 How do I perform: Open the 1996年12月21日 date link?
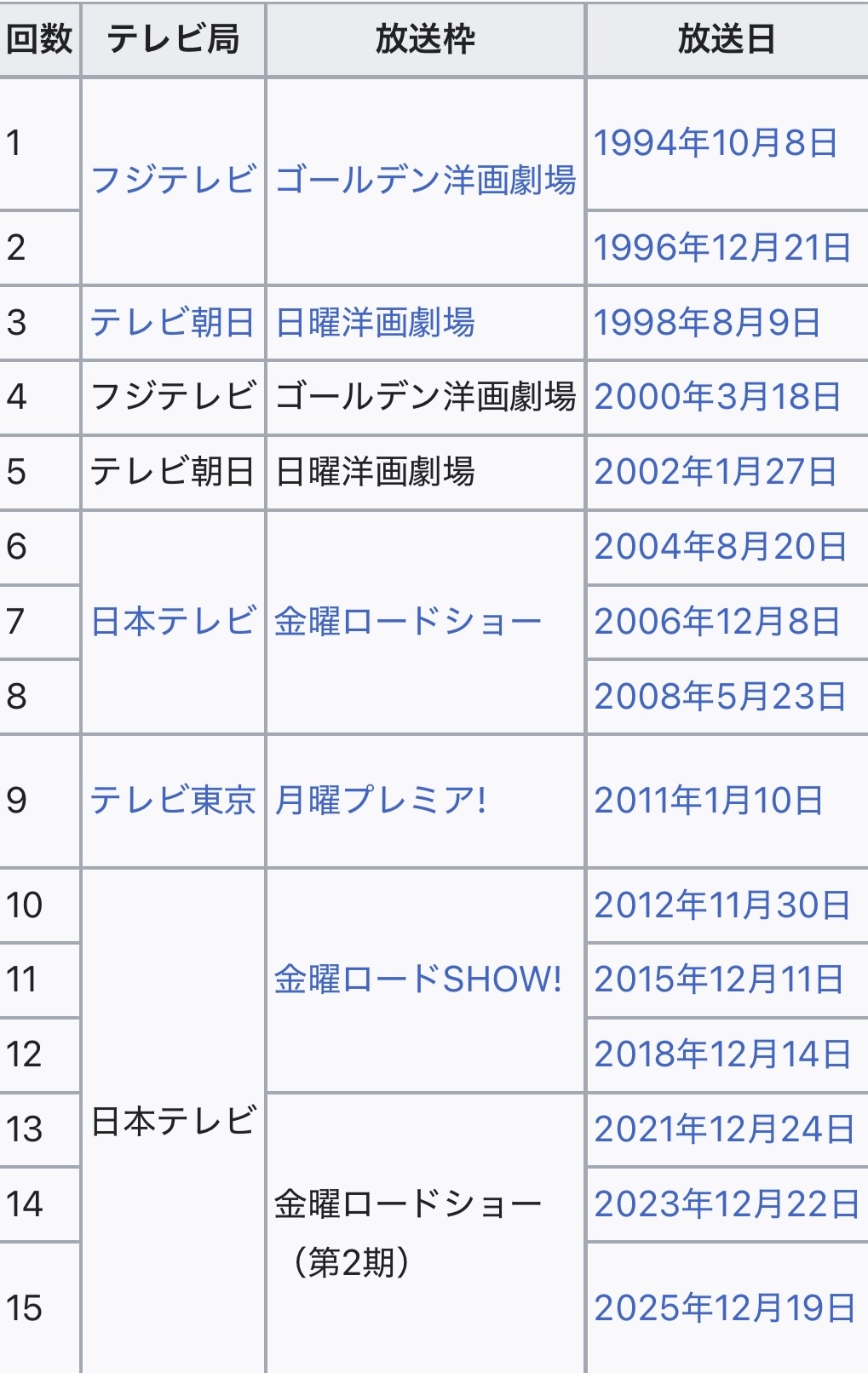pos(722,248)
